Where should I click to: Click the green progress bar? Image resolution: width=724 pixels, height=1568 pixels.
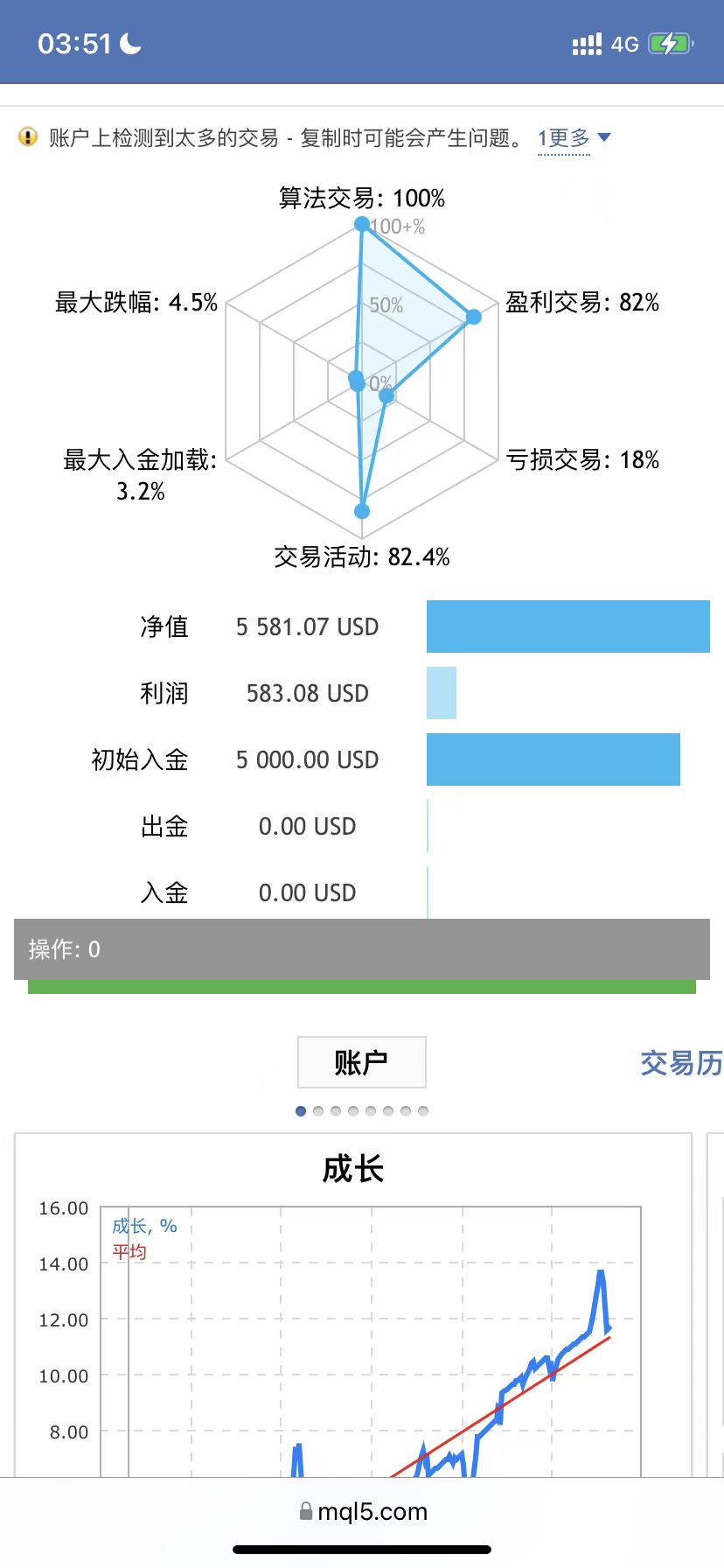tap(362, 988)
